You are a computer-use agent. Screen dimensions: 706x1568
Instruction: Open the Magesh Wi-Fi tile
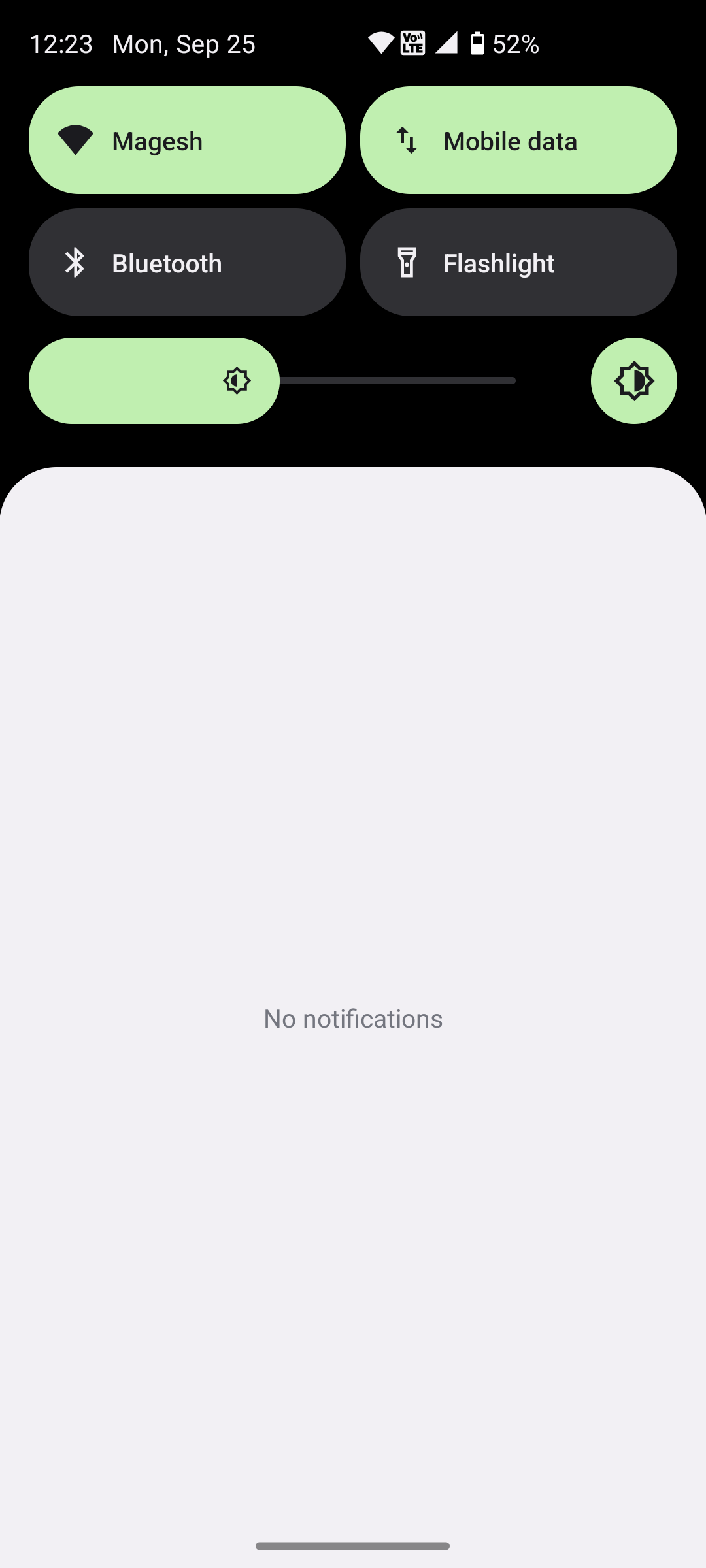click(187, 140)
